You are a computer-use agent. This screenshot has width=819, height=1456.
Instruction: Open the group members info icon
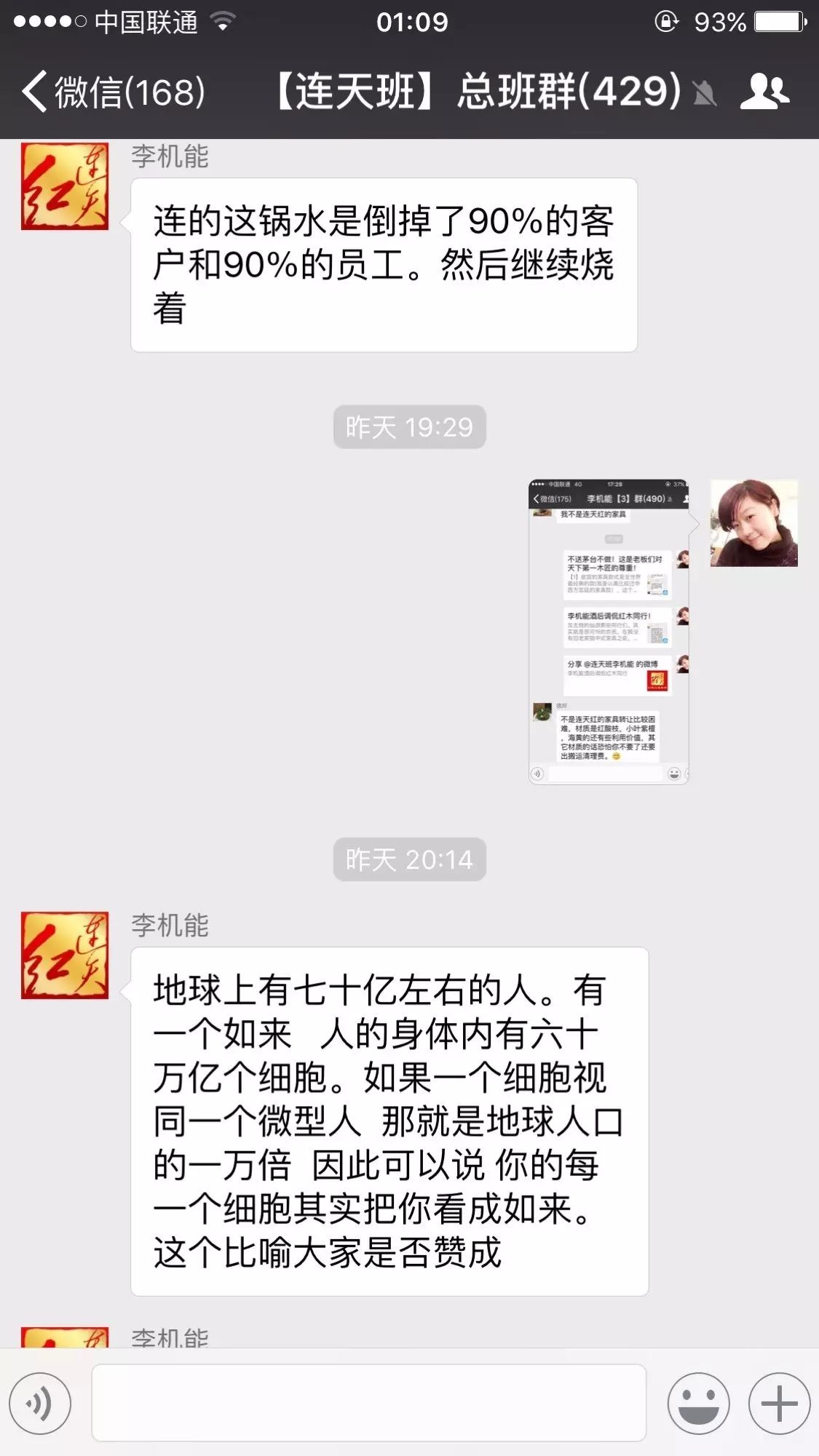(764, 92)
